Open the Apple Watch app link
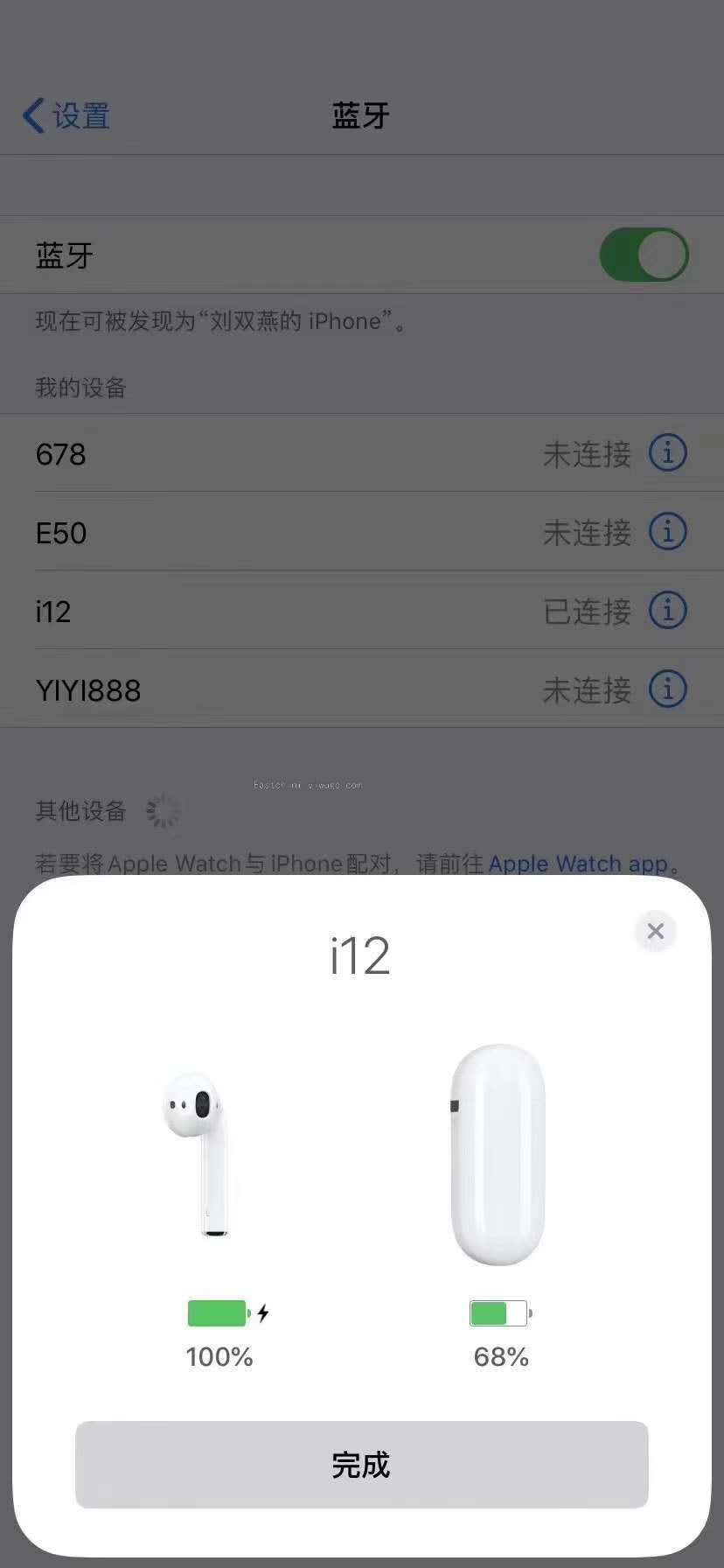The height and width of the screenshot is (1568, 724). tap(577, 864)
